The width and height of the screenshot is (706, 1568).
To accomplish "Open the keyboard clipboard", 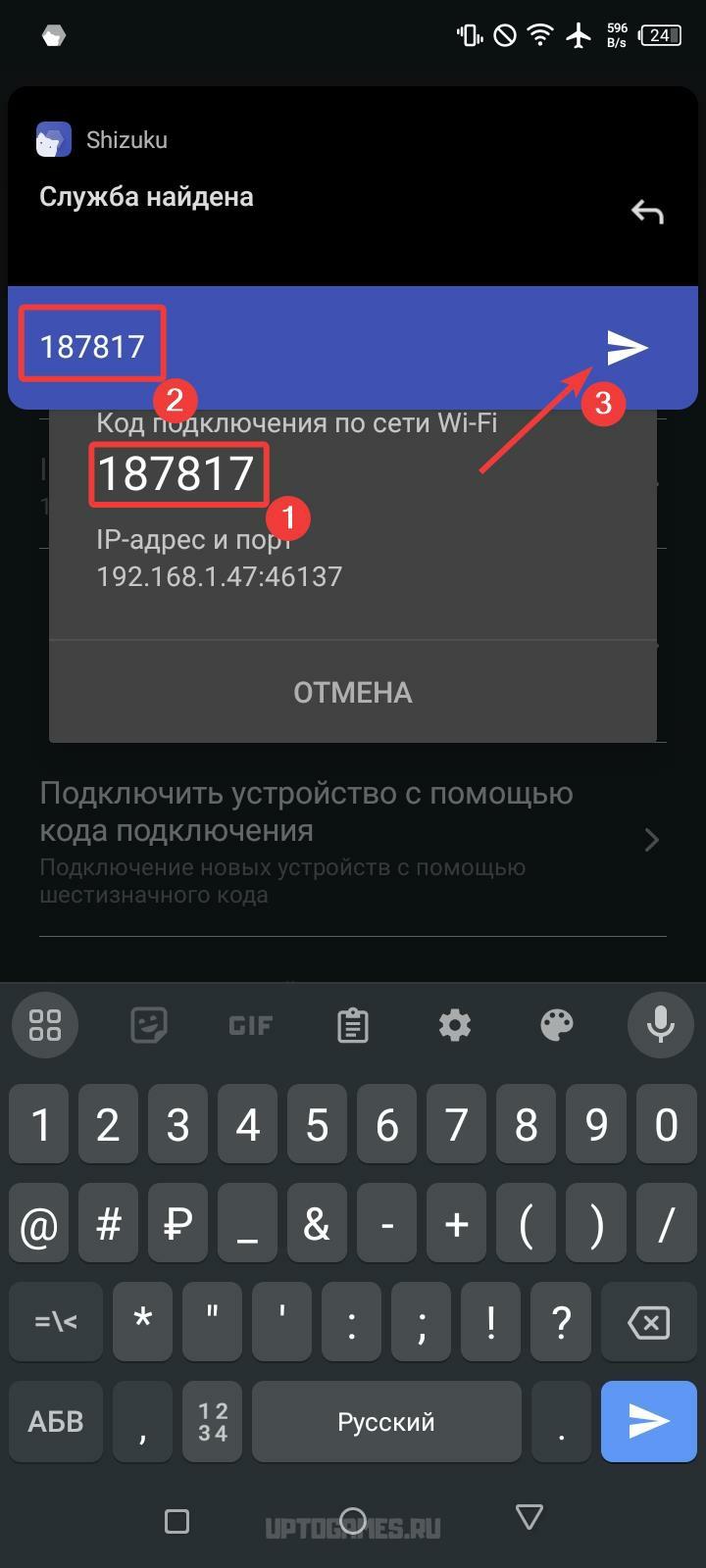I will pyautogui.click(x=352, y=1025).
